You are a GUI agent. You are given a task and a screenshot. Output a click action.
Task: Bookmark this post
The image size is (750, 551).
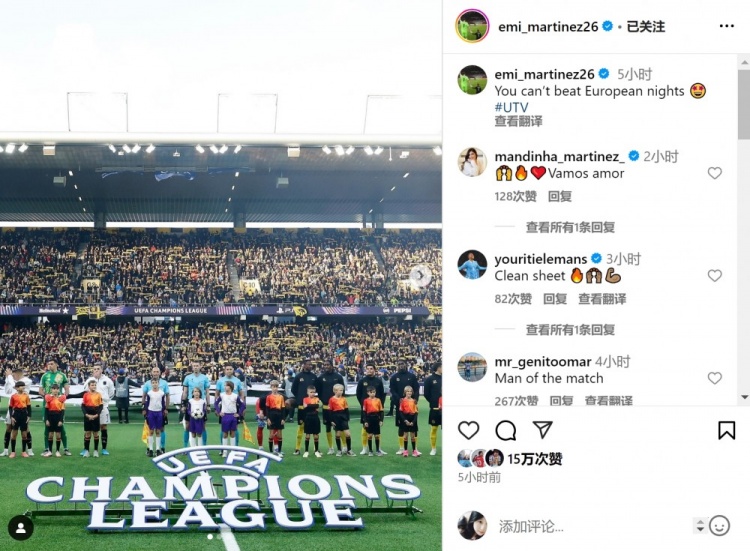(727, 430)
